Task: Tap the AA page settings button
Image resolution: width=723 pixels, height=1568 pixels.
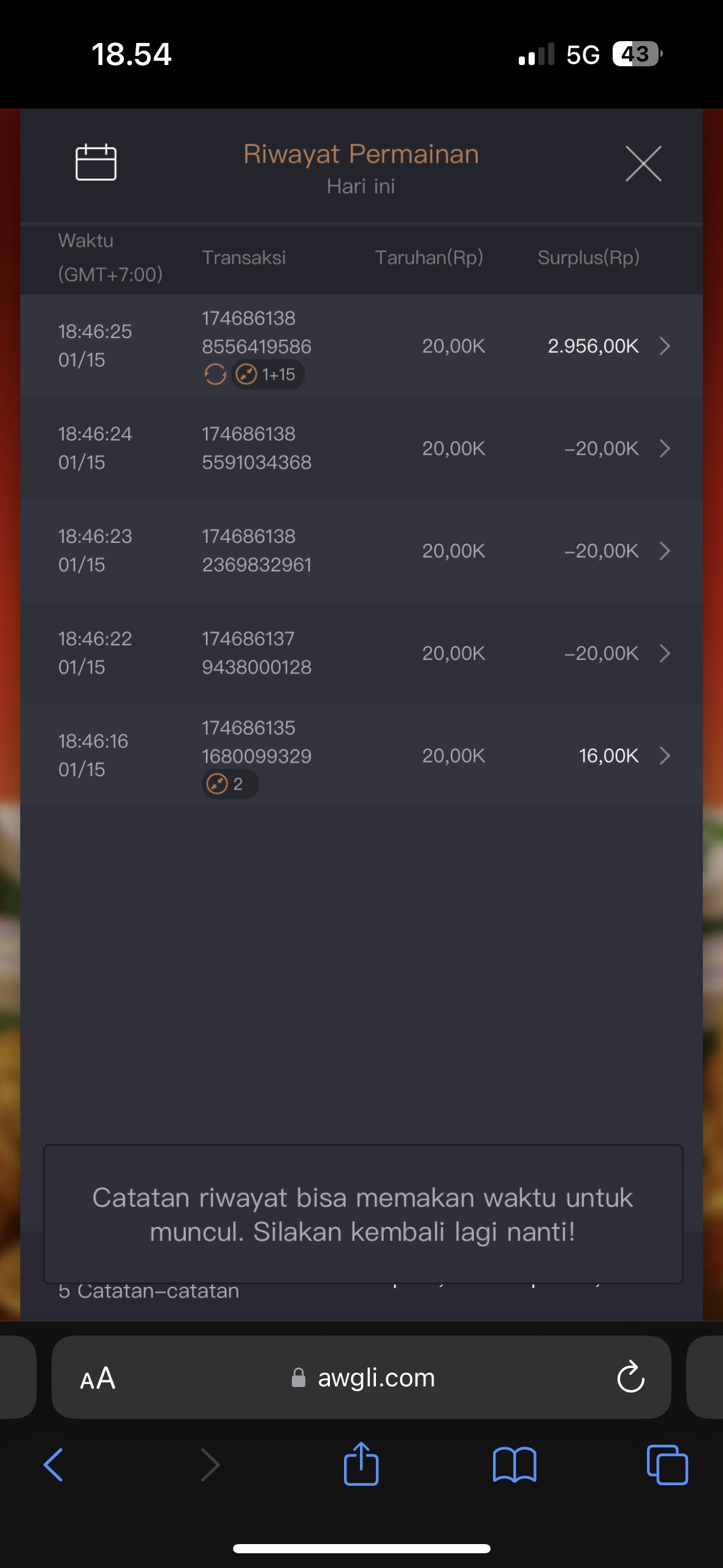Action: 98,1378
